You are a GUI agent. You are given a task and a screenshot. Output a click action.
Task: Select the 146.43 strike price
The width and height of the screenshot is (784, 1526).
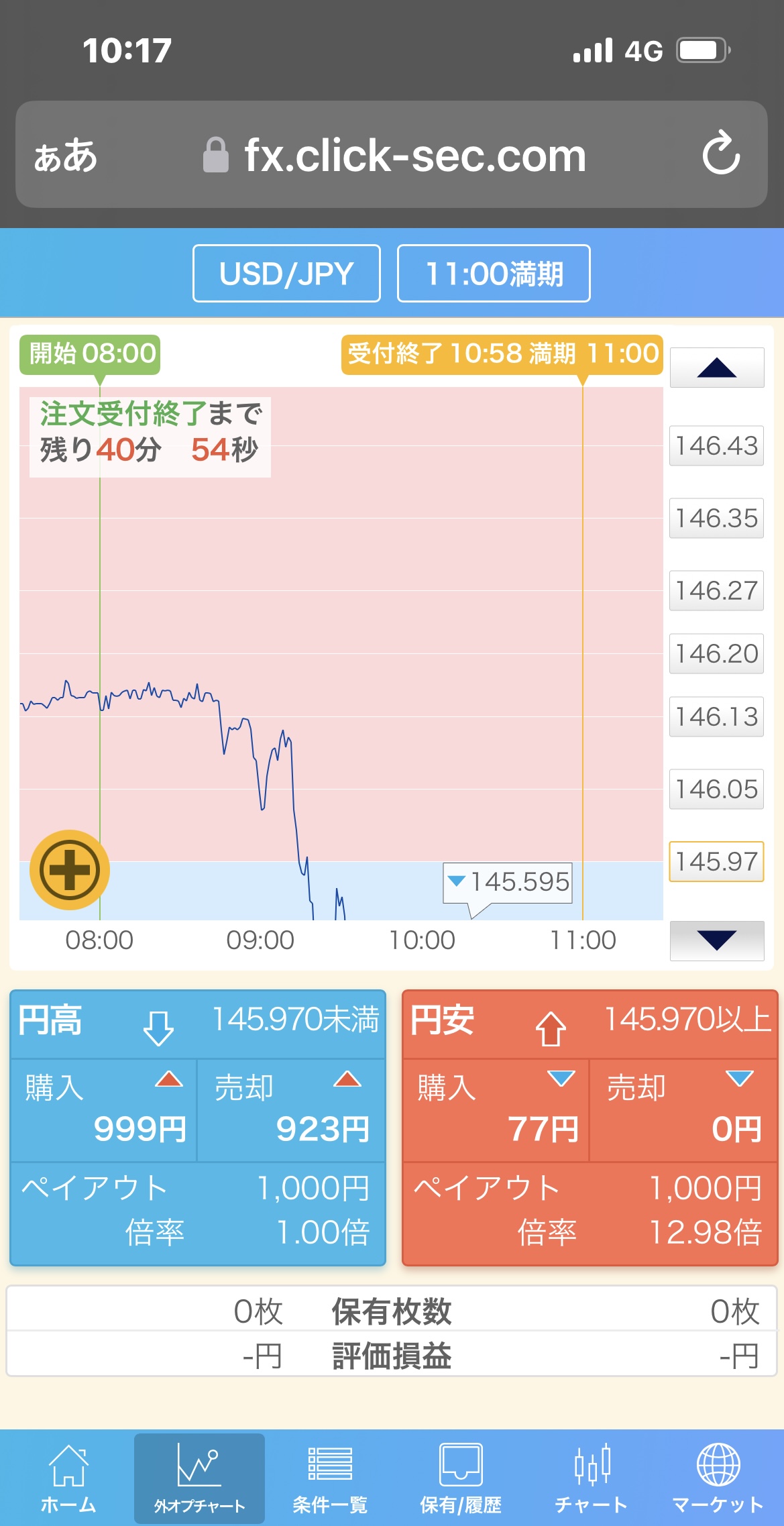[x=716, y=446]
